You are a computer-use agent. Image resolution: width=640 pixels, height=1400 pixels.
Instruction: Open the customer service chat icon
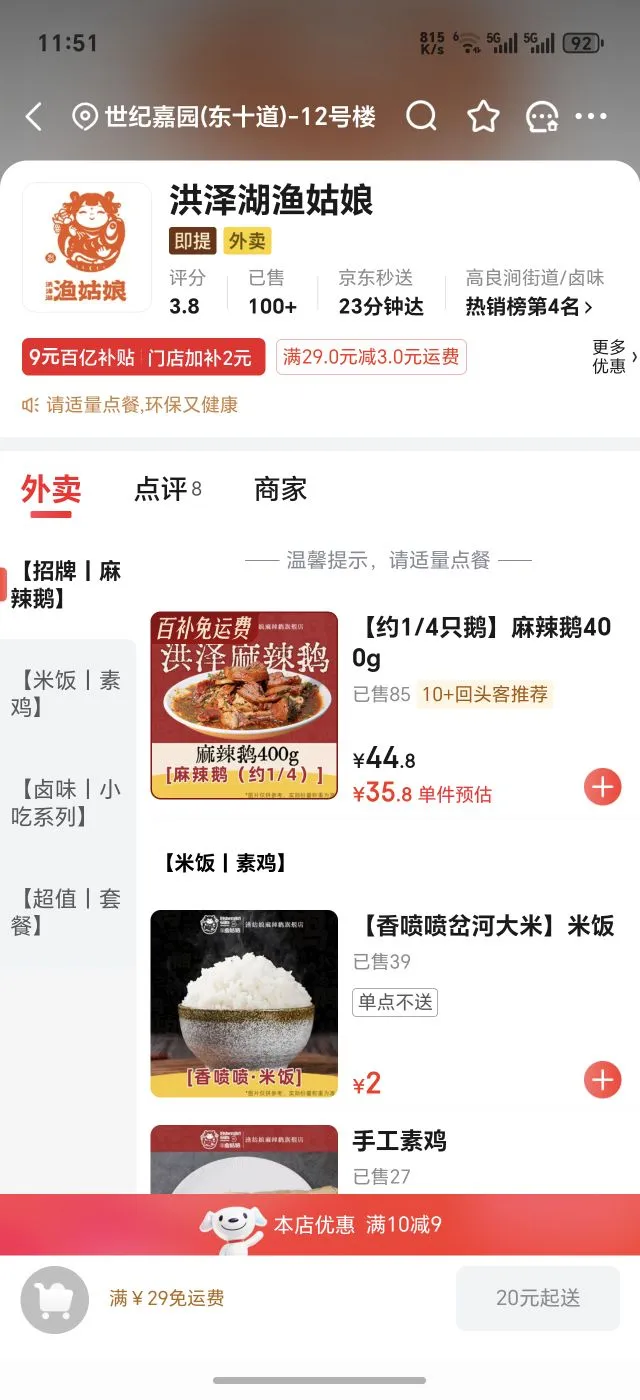coord(542,117)
